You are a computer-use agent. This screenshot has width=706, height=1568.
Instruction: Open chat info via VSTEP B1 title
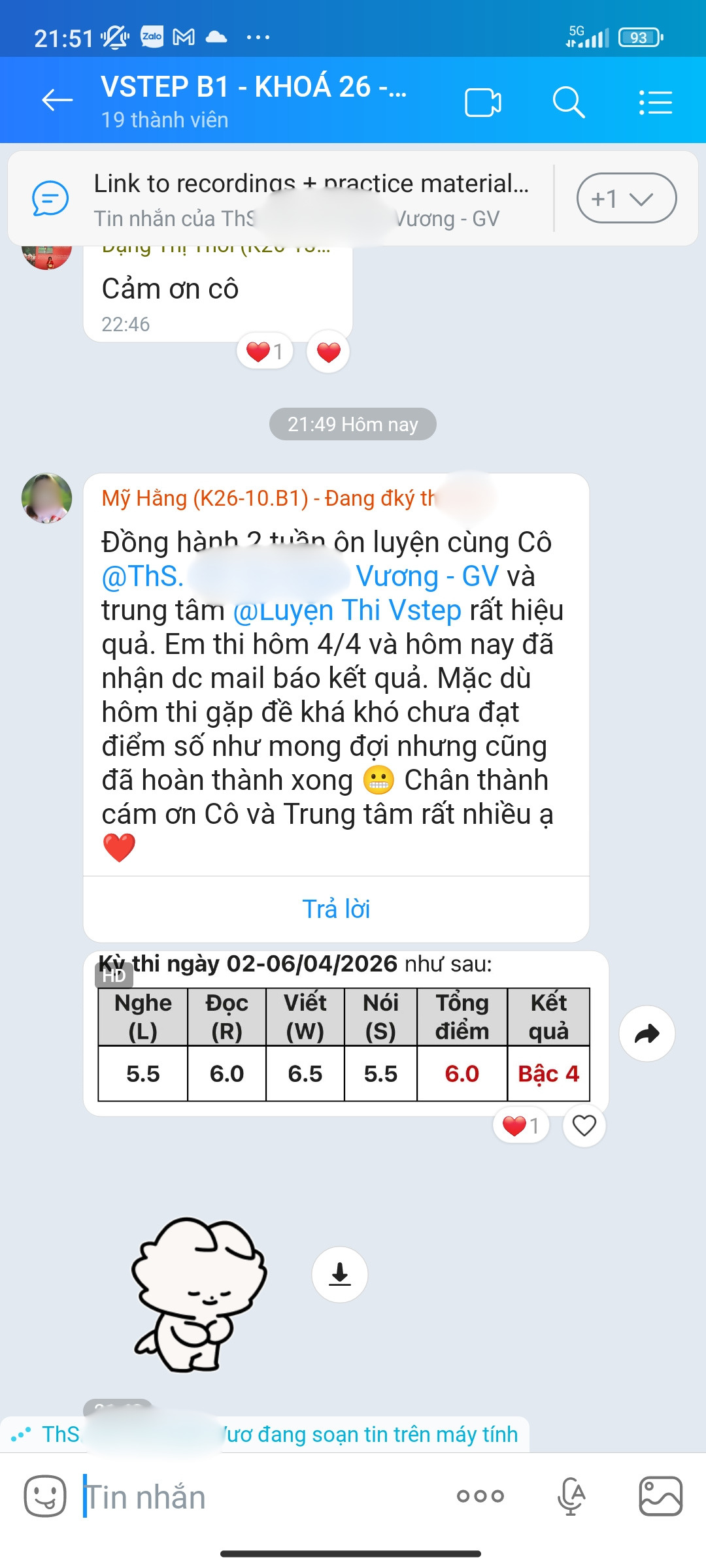252,91
